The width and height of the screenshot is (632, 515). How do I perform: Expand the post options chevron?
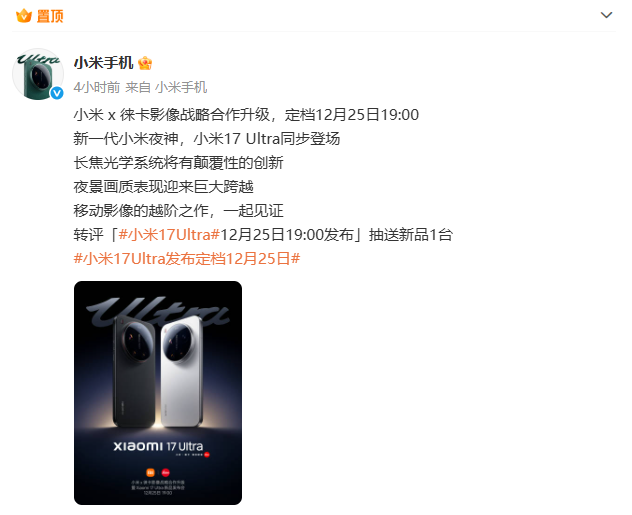coord(606,15)
